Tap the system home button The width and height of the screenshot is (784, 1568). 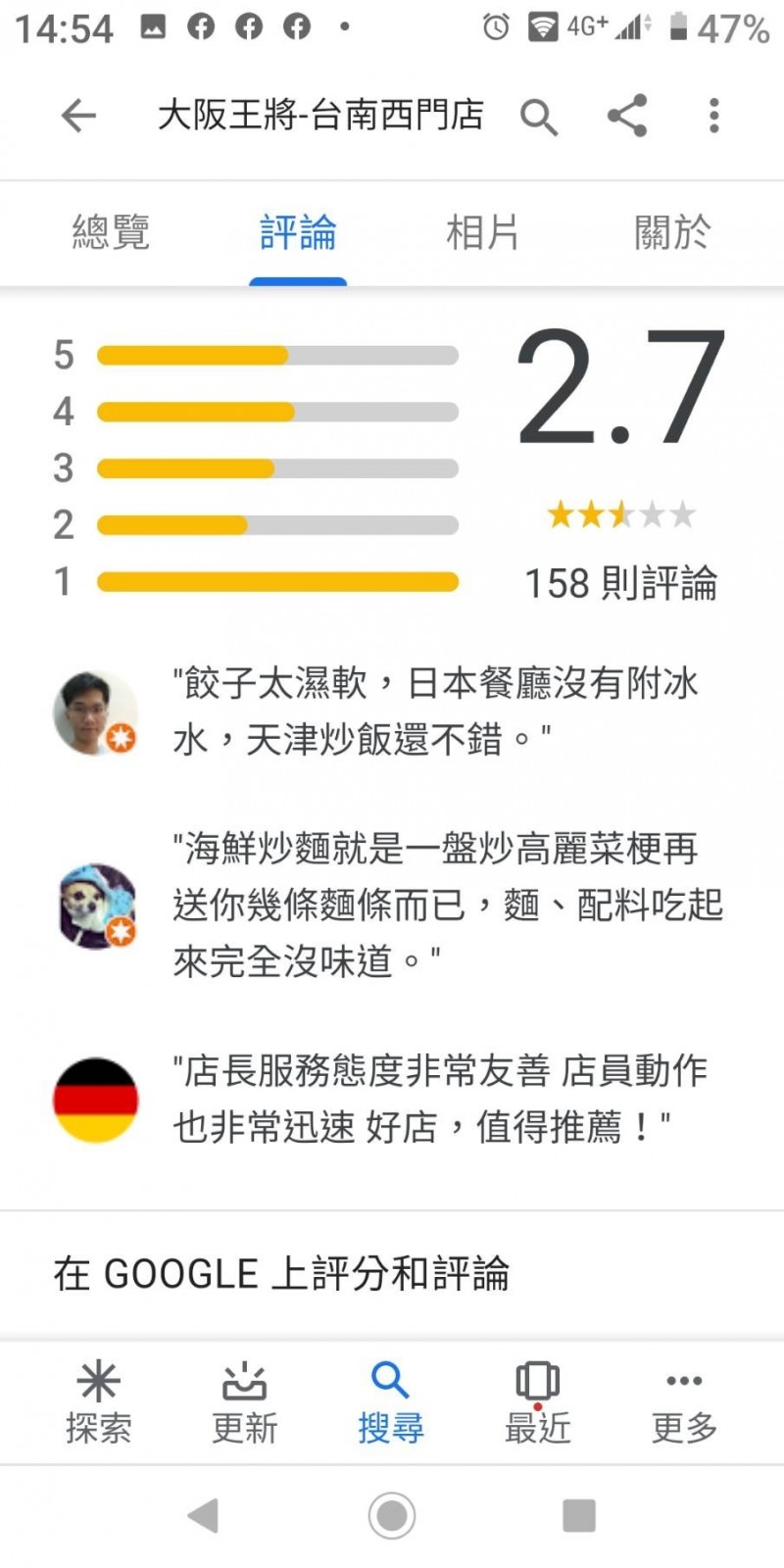392,1516
